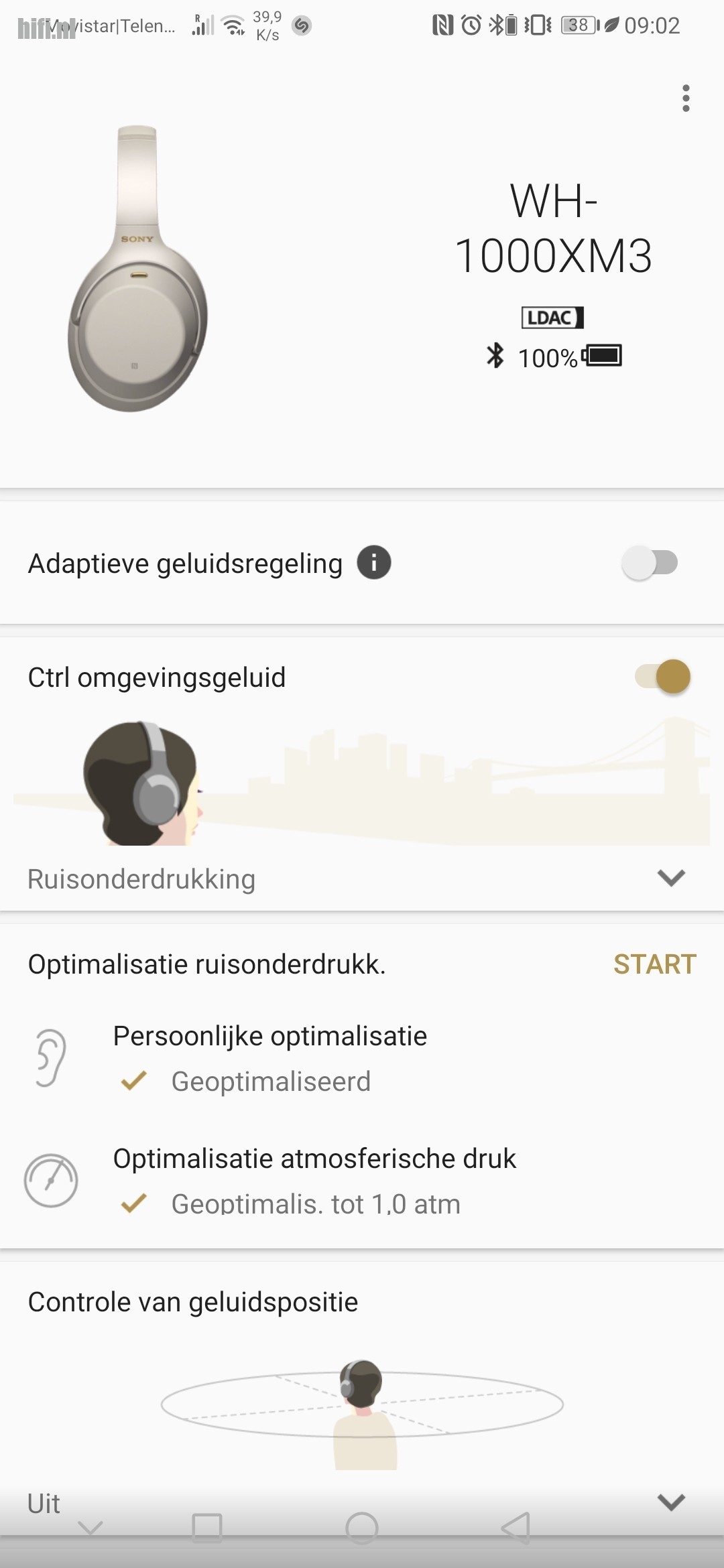Expand the Ruisonderdrukking section
724x1568 pixels.
671,878
